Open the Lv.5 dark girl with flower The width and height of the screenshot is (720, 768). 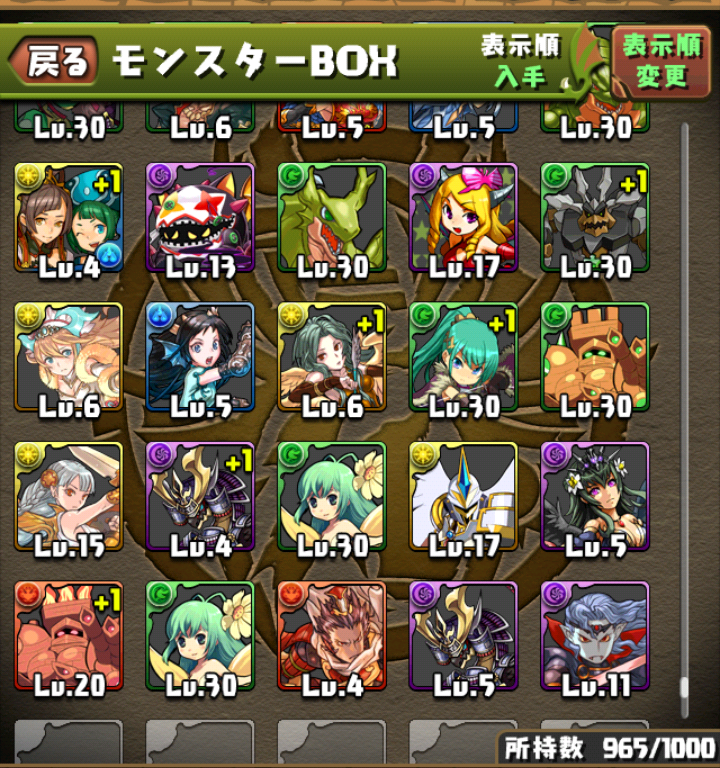595,497
